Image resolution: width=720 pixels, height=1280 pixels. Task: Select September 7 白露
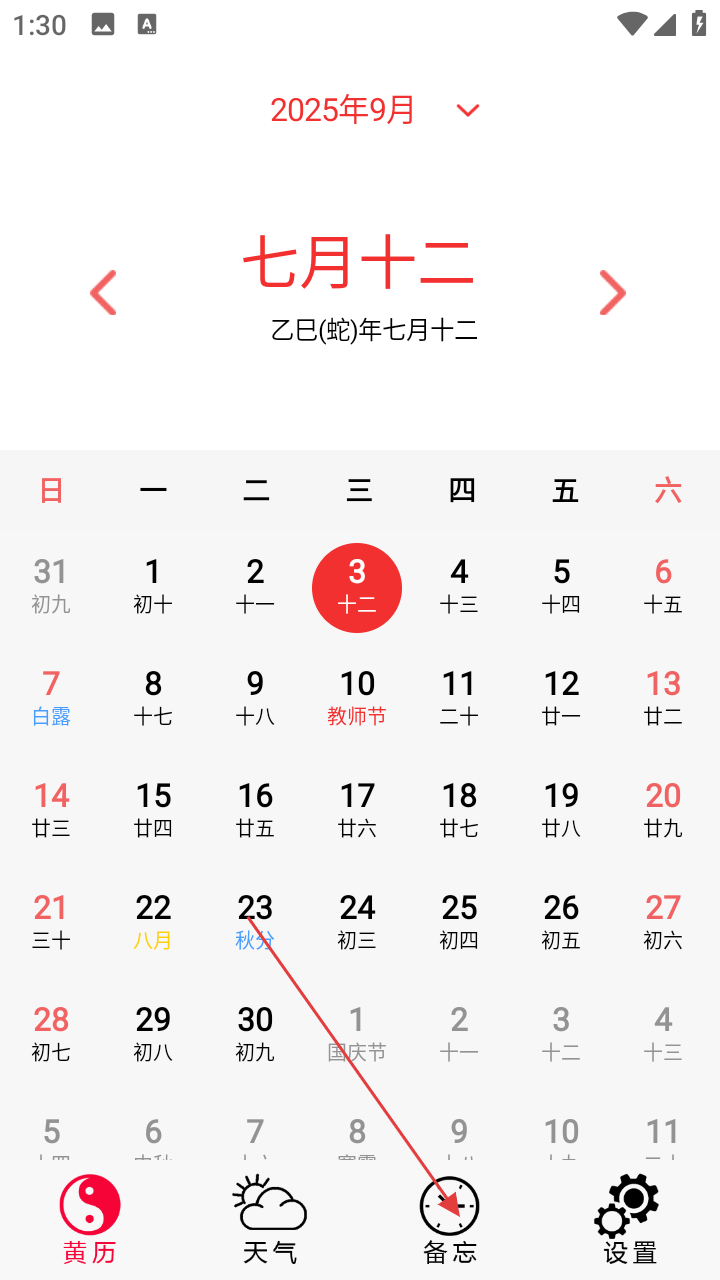pos(51,697)
